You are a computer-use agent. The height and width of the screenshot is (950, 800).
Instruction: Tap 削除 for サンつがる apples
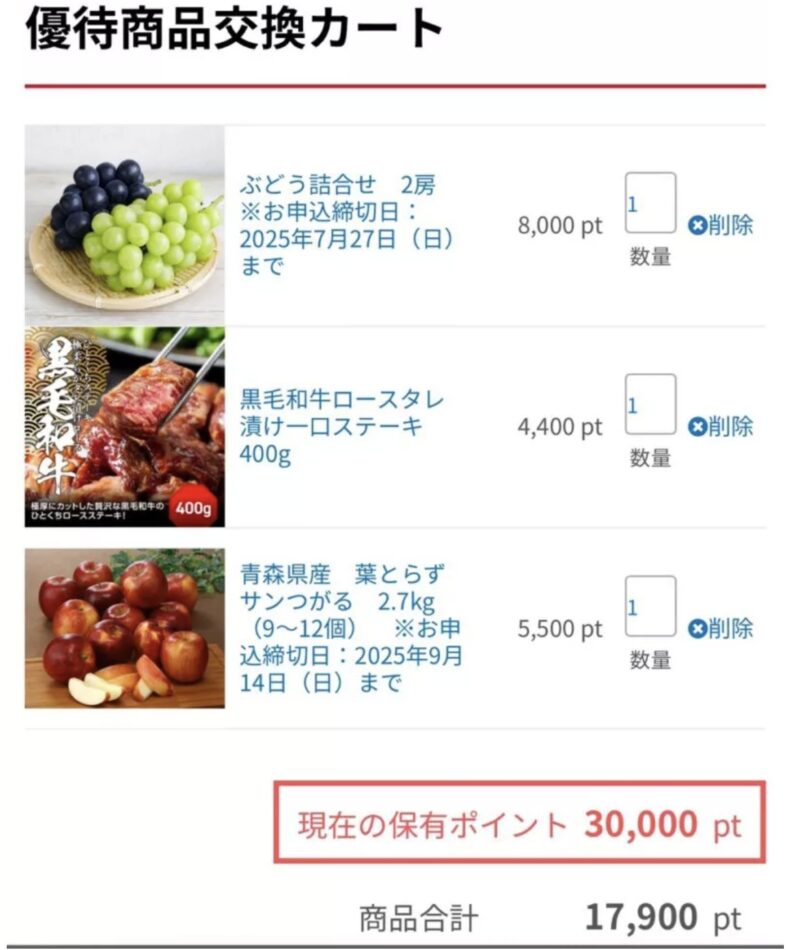point(721,629)
